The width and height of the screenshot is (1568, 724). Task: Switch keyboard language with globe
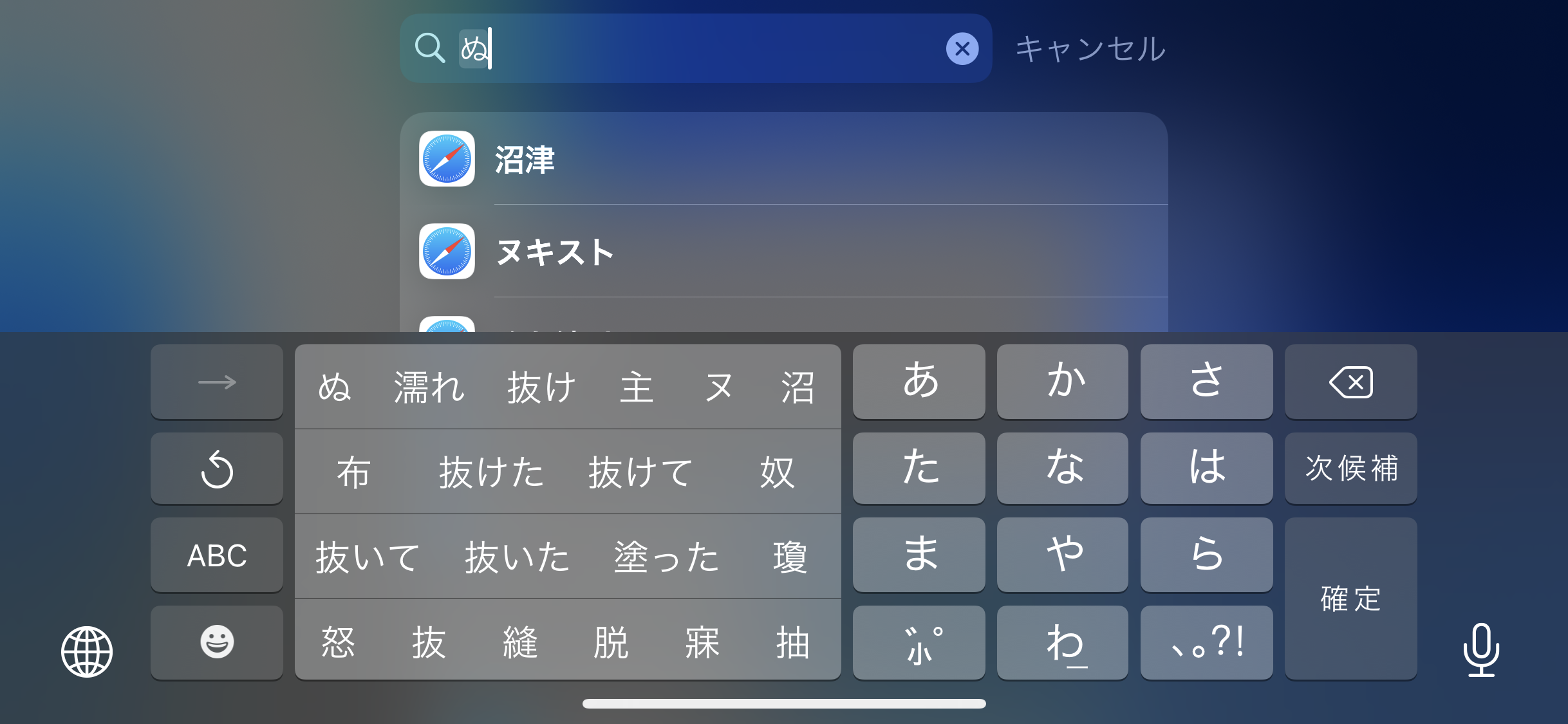tap(87, 651)
